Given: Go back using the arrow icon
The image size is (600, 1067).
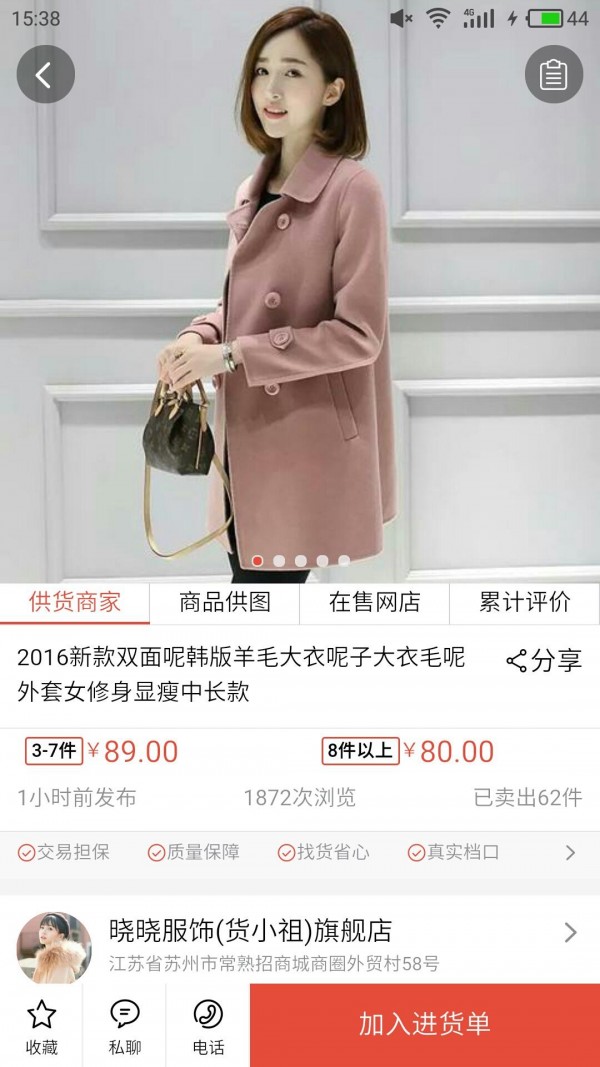Looking at the screenshot, I should (45, 75).
